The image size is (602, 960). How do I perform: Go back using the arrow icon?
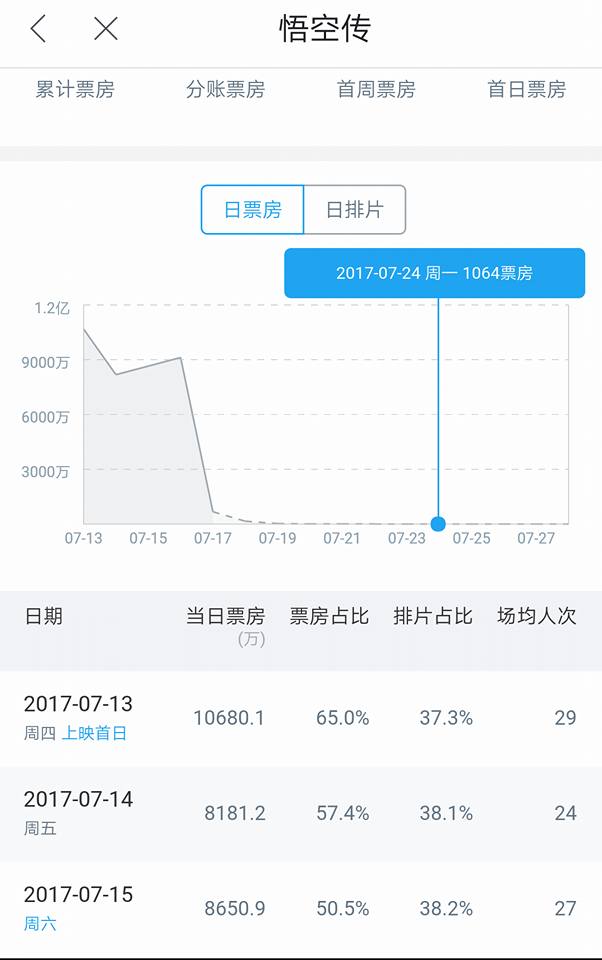tap(38, 29)
